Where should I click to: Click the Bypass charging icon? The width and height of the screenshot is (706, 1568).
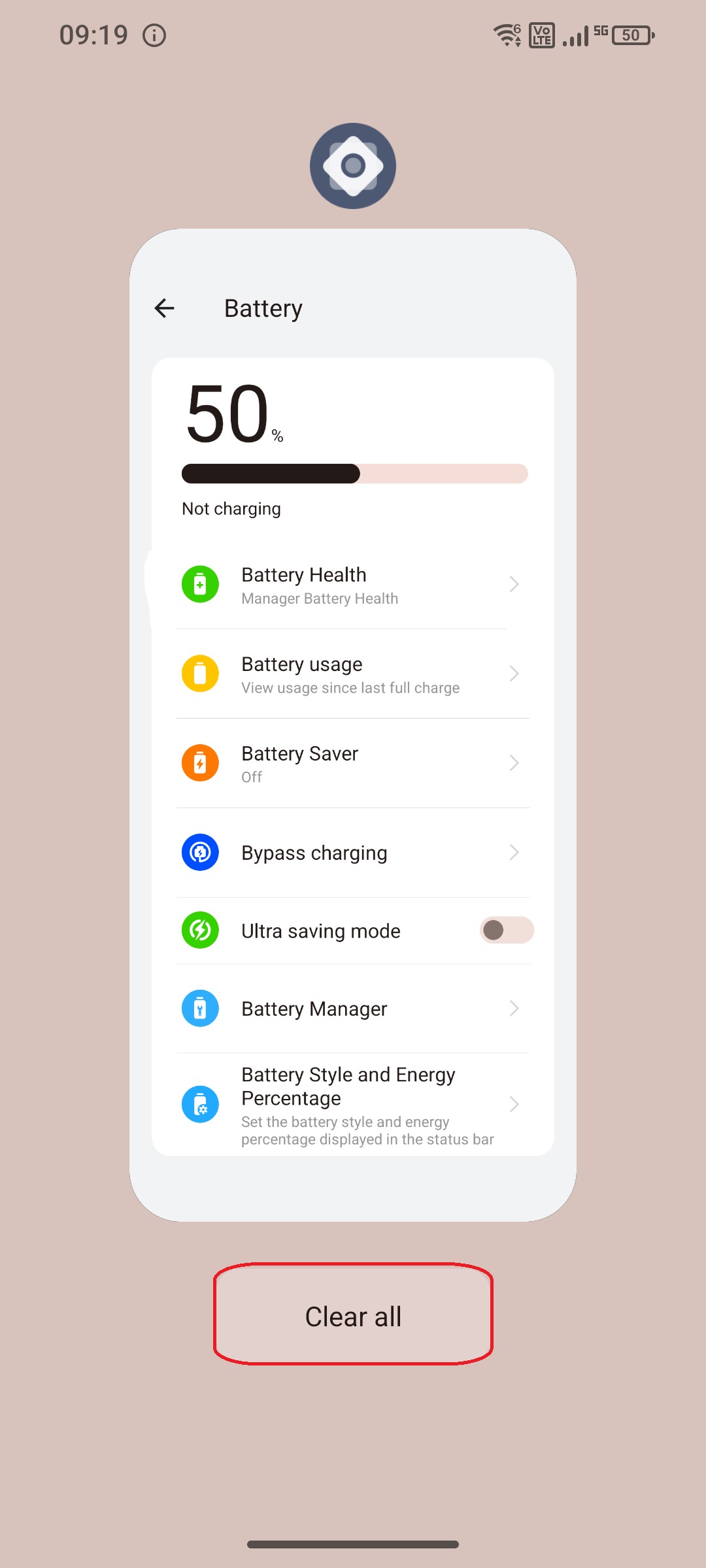[x=200, y=852]
